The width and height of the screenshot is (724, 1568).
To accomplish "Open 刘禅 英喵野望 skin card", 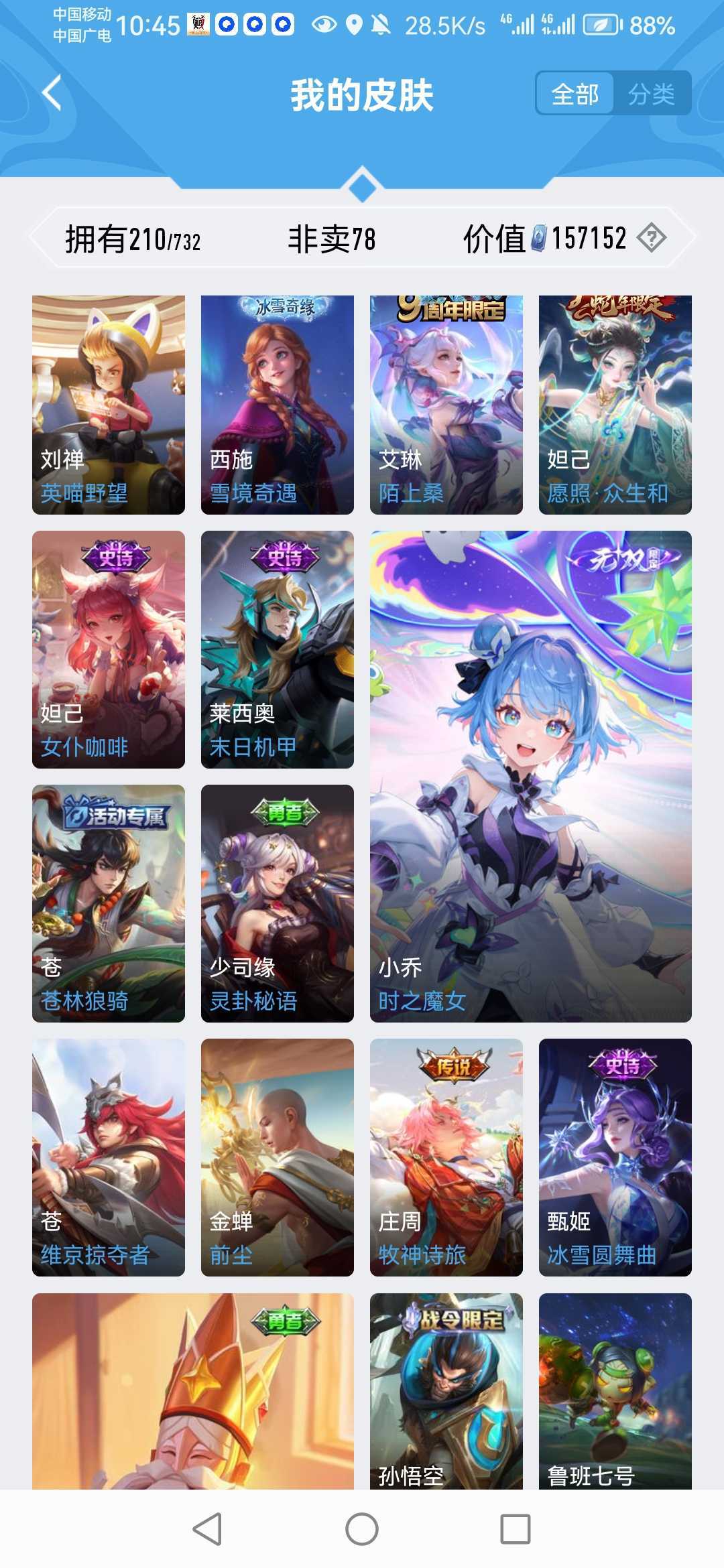I will pyautogui.click(x=109, y=405).
